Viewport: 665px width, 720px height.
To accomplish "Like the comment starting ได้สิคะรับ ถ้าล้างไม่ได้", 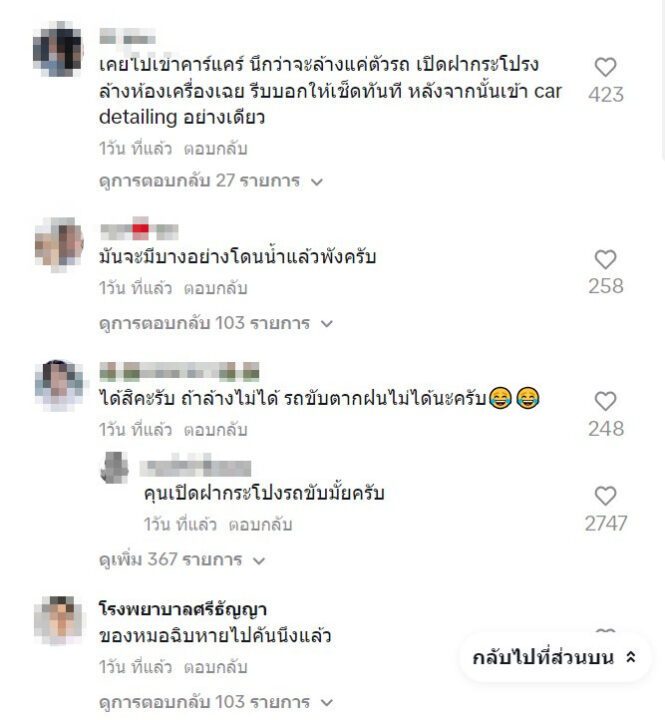I will pyautogui.click(x=605, y=402).
